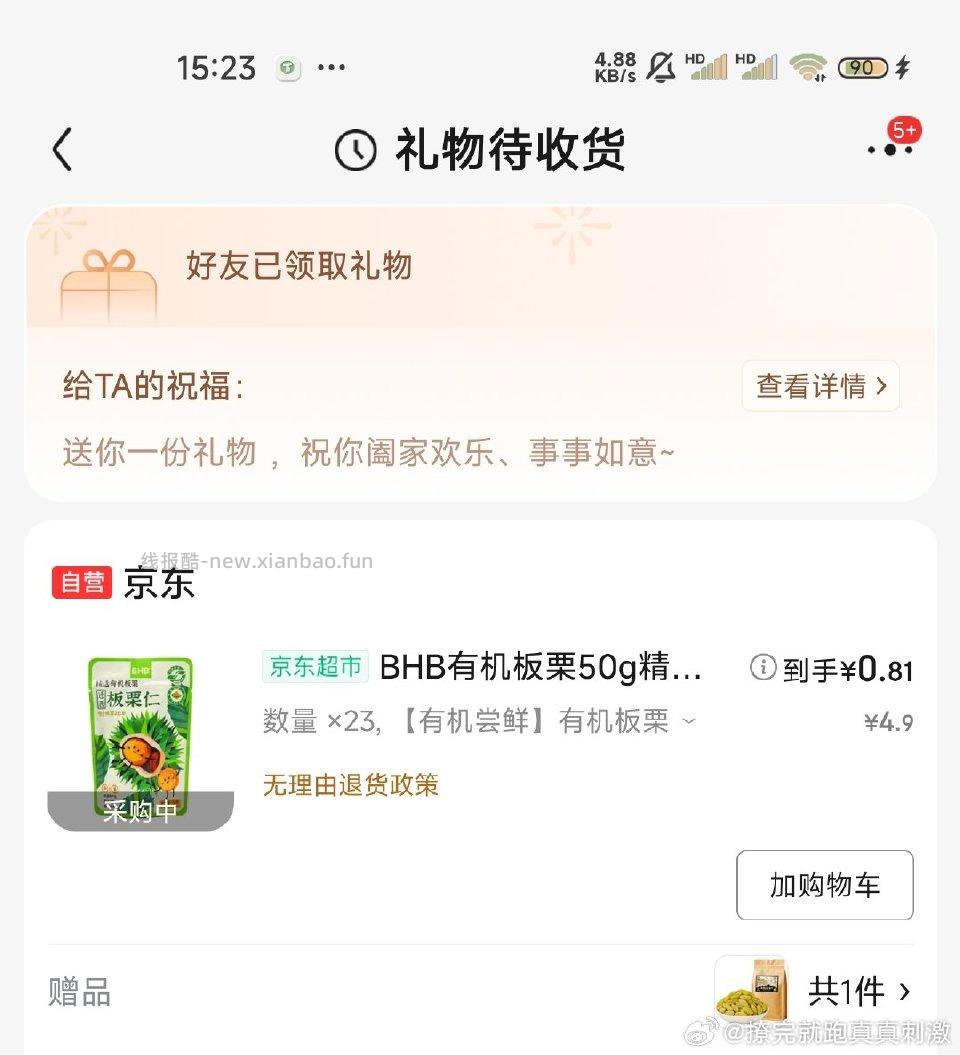Image resolution: width=960 pixels, height=1055 pixels.
Task: Tap the ⓘ info icon beside 到手¥0.81
Action: point(763,667)
